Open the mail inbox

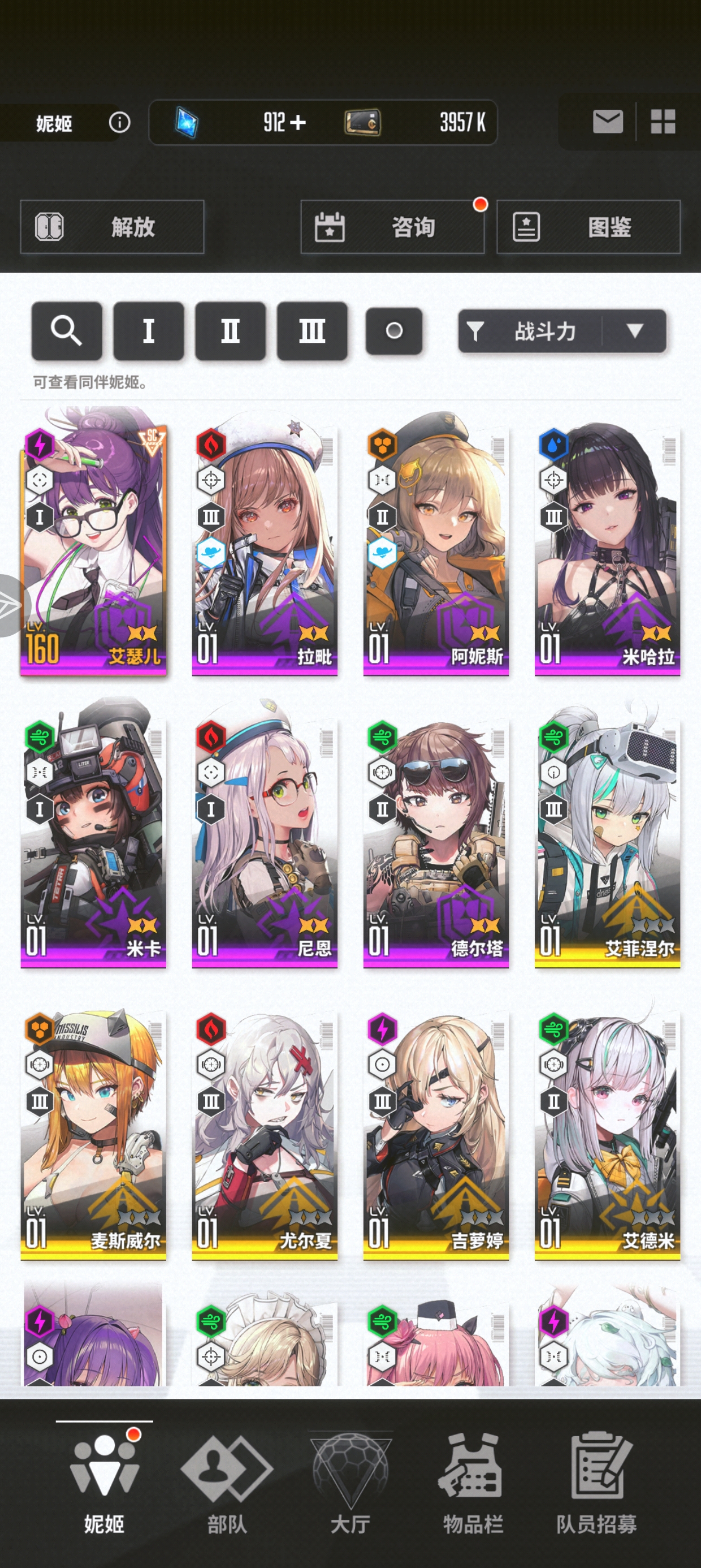click(x=607, y=122)
